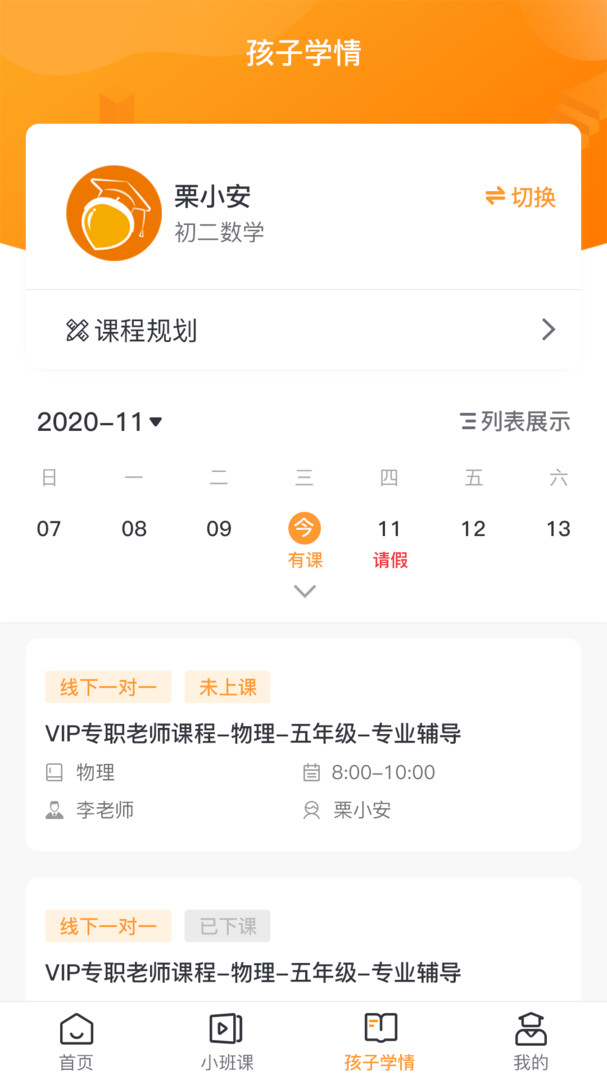
Task: Select today's date marked 今
Action: [304, 529]
